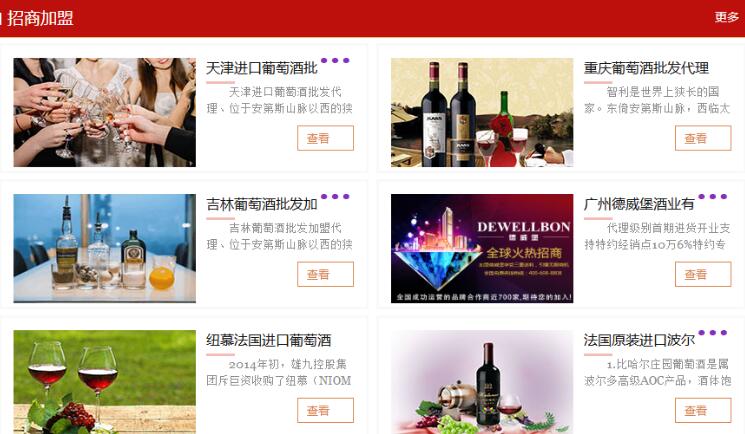
Task: Open the 天津进口葡萄酒批 toasting photo
Action: (x=104, y=112)
